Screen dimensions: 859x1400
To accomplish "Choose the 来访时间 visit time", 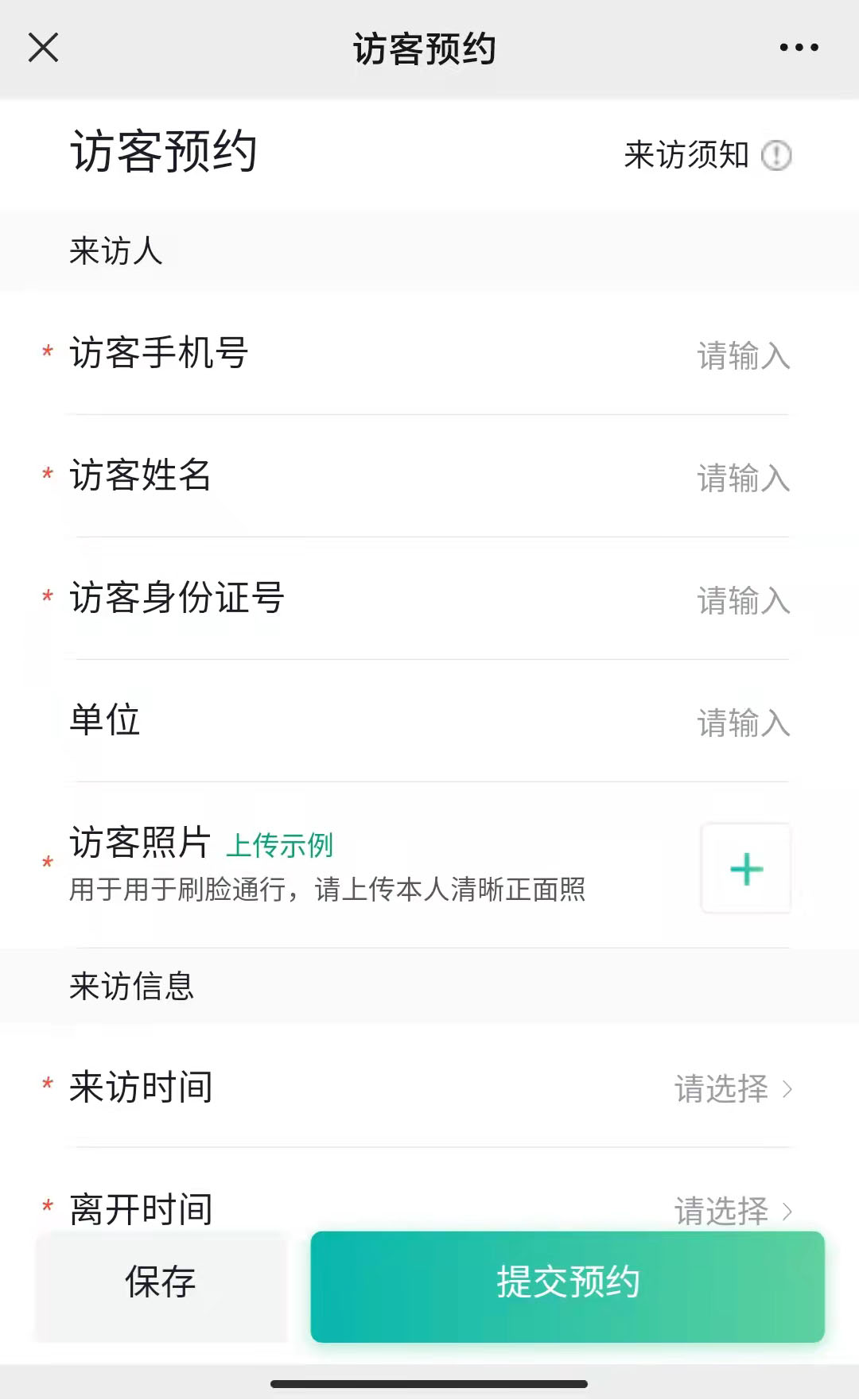I will [x=732, y=1089].
